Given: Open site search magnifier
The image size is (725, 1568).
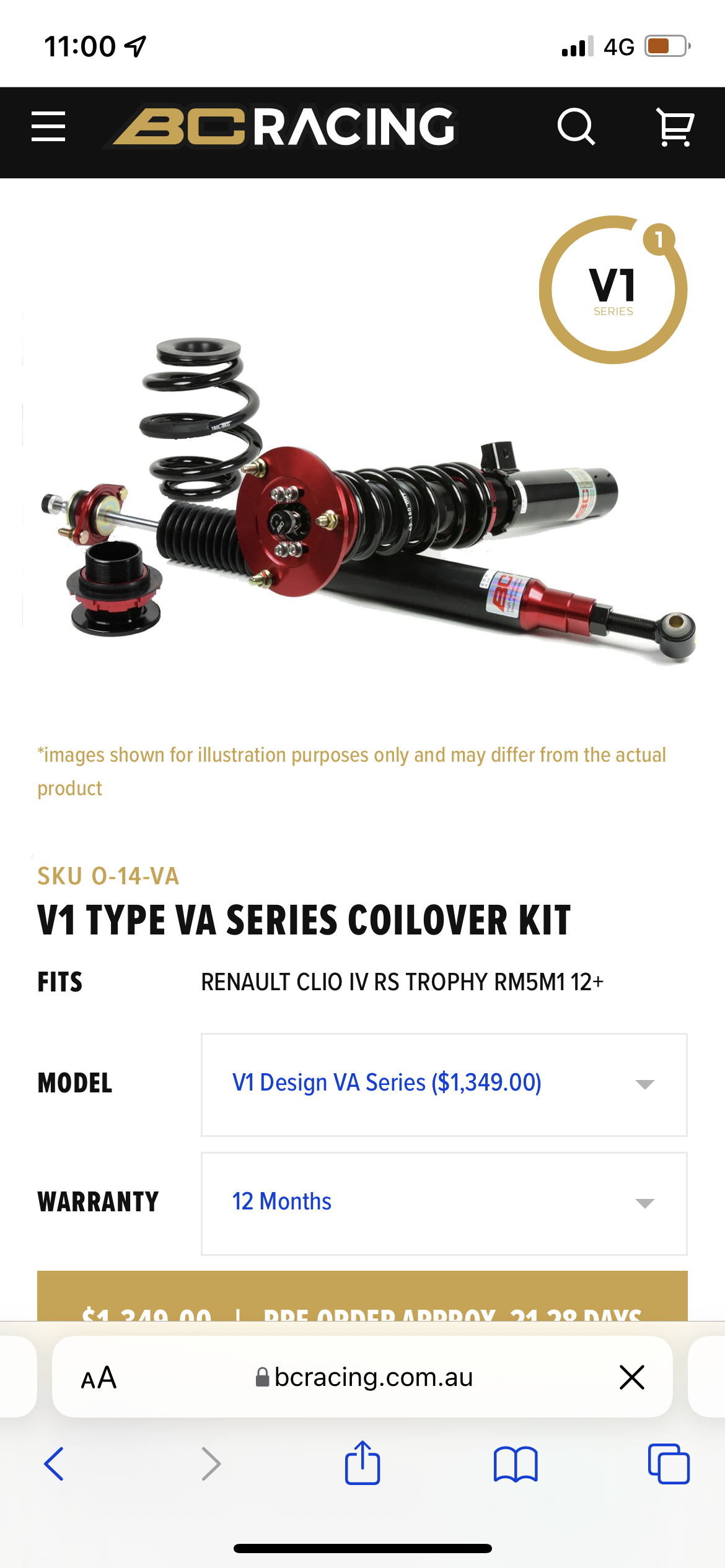Looking at the screenshot, I should 576,127.
